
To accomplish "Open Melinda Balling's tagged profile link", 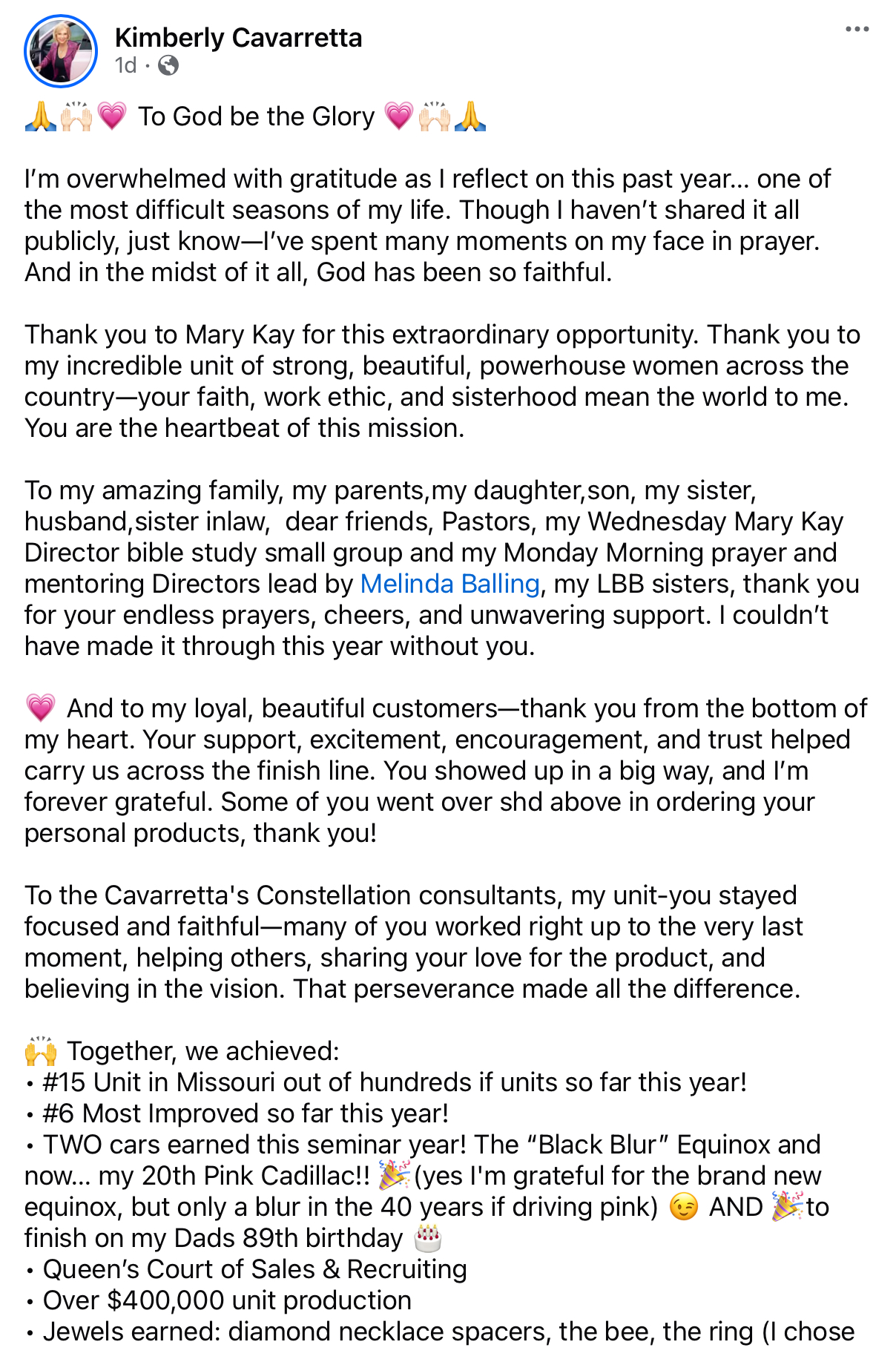I will pyautogui.click(x=449, y=584).
